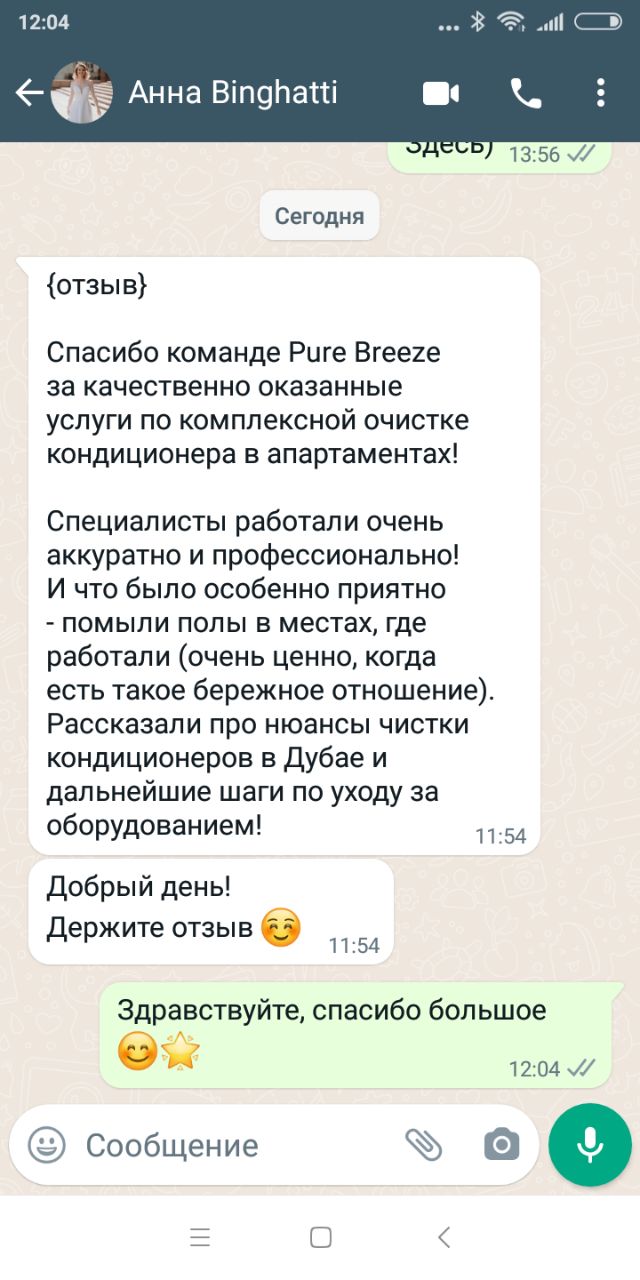Tap the green microphone voice button

point(590,1145)
